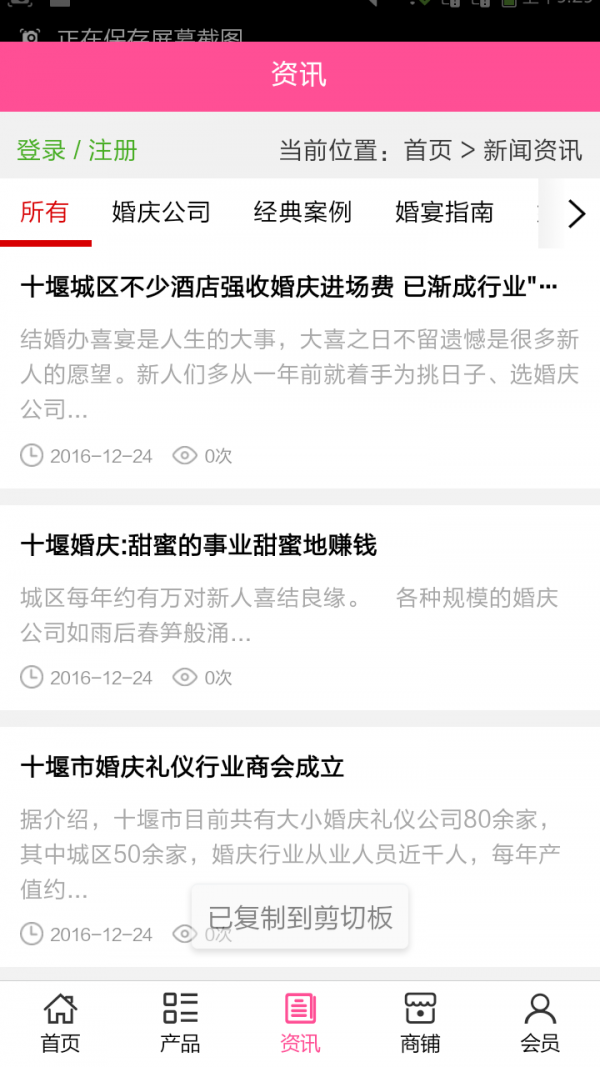Image resolution: width=600 pixels, height=1067 pixels.
Task: Open the 产品 bottom tab
Action: pos(180,1023)
